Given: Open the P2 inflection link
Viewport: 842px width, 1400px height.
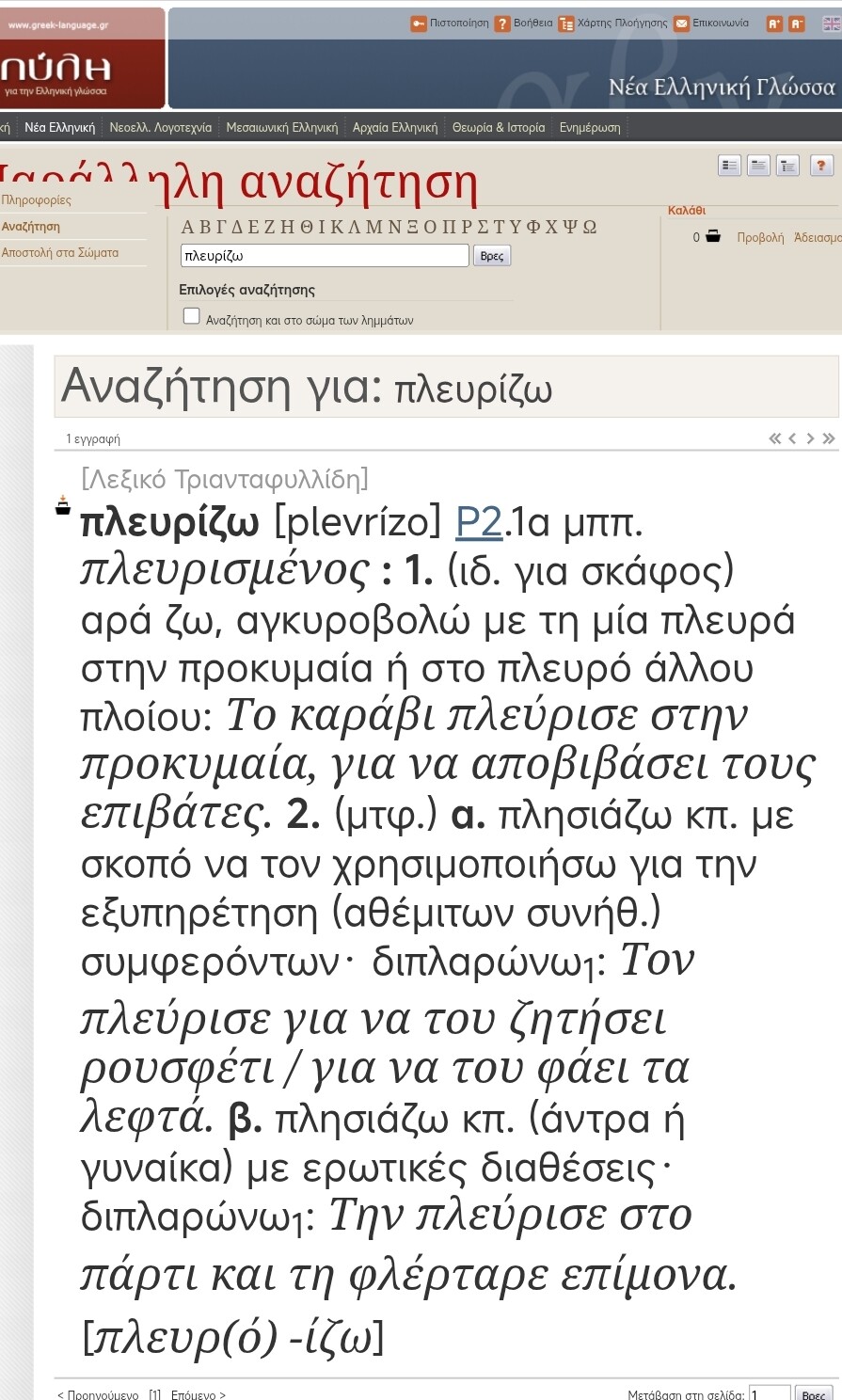Looking at the screenshot, I should click(x=479, y=523).
